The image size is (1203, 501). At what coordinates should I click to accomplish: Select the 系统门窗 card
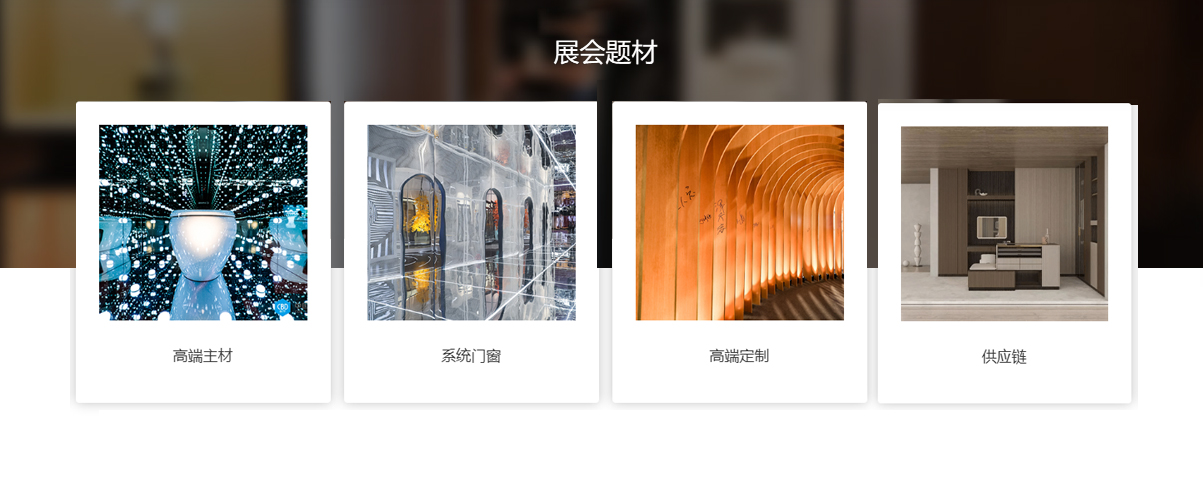tap(471, 252)
